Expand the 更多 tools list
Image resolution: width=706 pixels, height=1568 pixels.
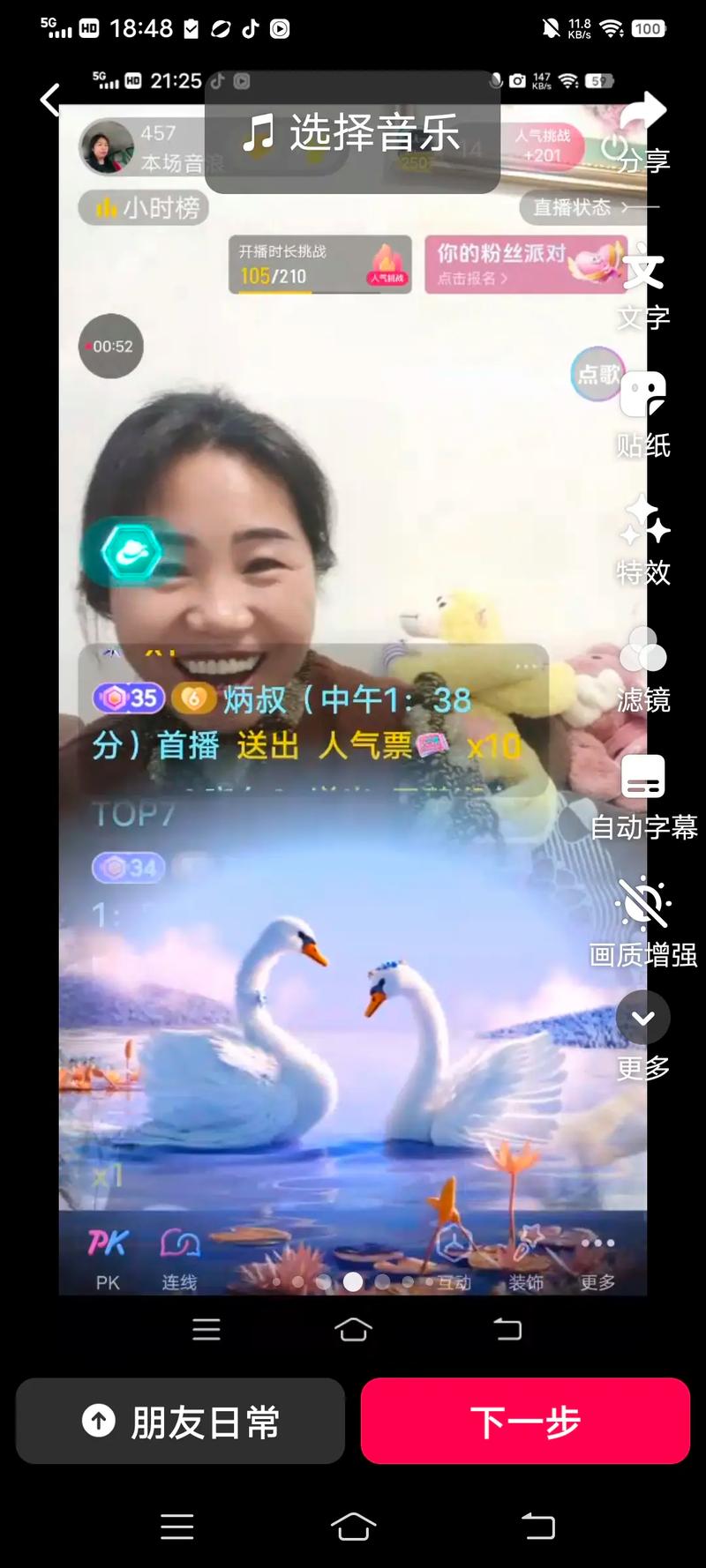tap(643, 1032)
